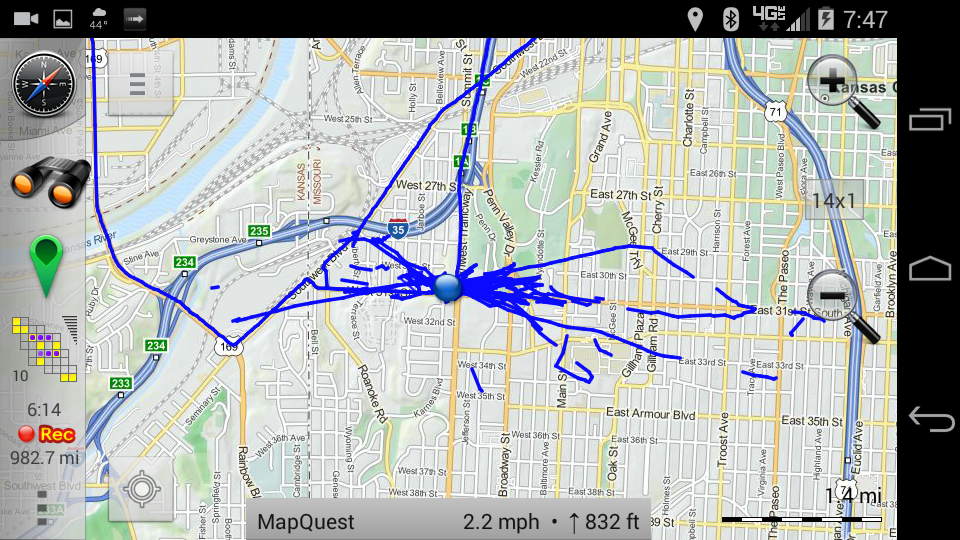Screen dimensions: 960x540
Task: Open the binoculars view
Action: (x=49, y=181)
